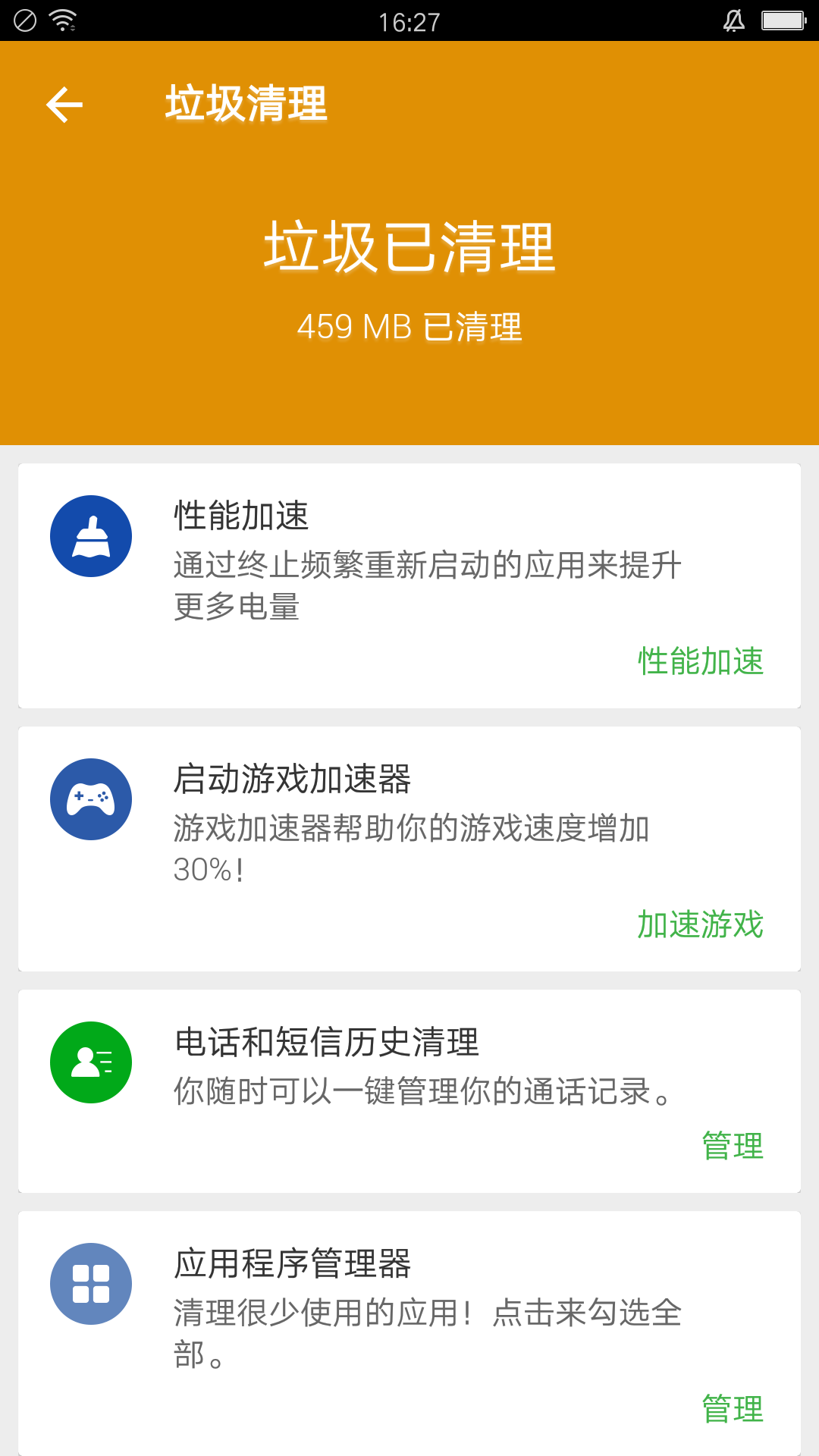Open the app manager grid icon
The image size is (819, 1456).
tap(90, 1283)
